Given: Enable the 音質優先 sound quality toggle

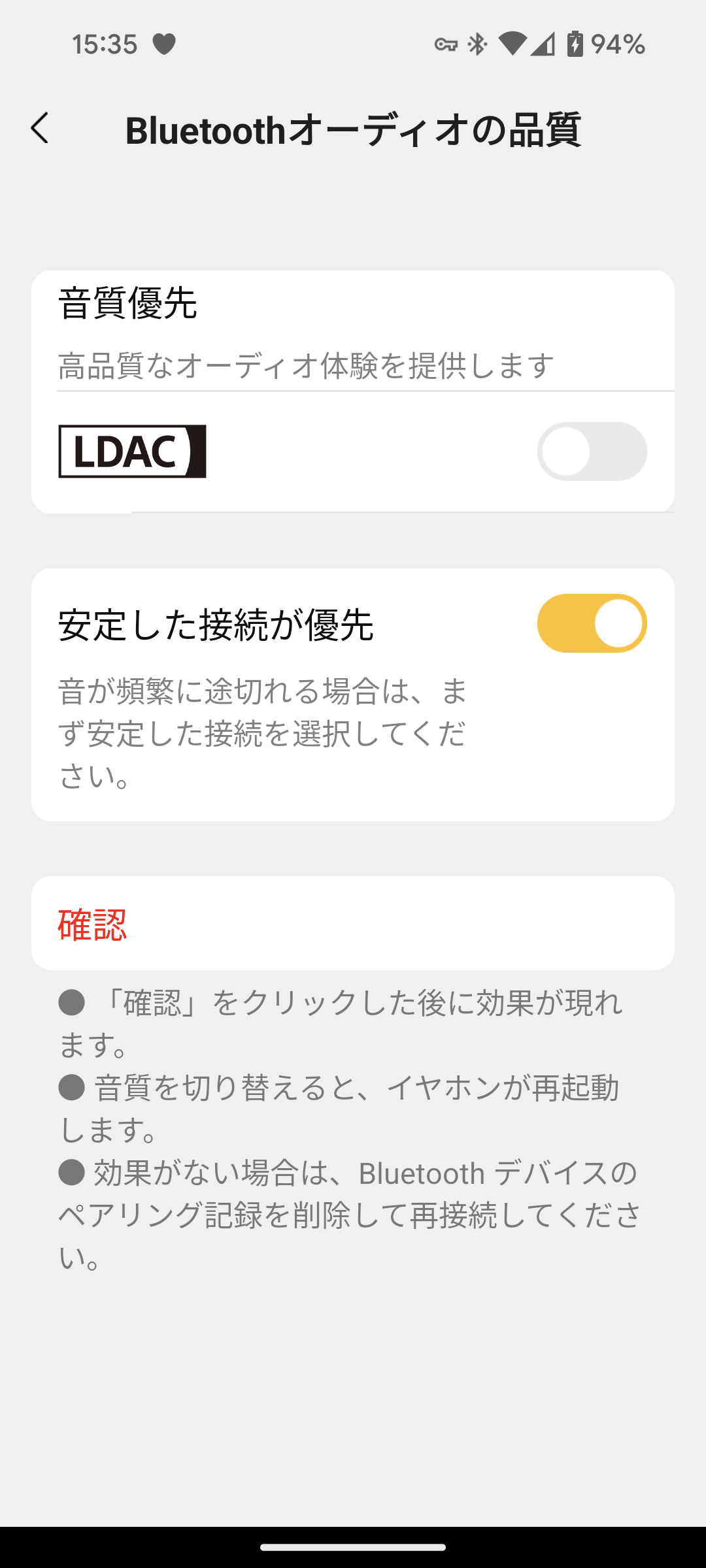Looking at the screenshot, I should pyautogui.click(x=591, y=451).
